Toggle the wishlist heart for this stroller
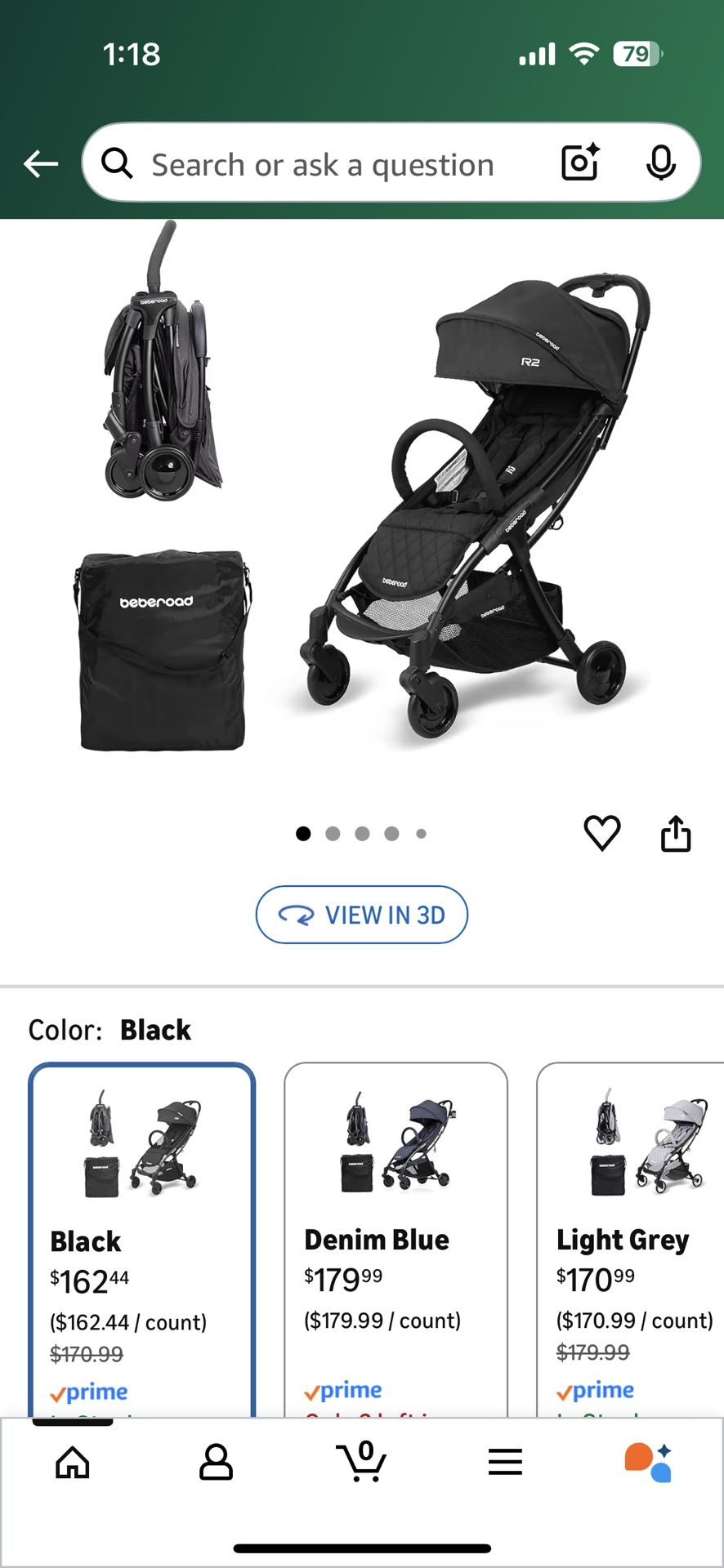The width and height of the screenshot is (724, 1568). click(603, 834)
